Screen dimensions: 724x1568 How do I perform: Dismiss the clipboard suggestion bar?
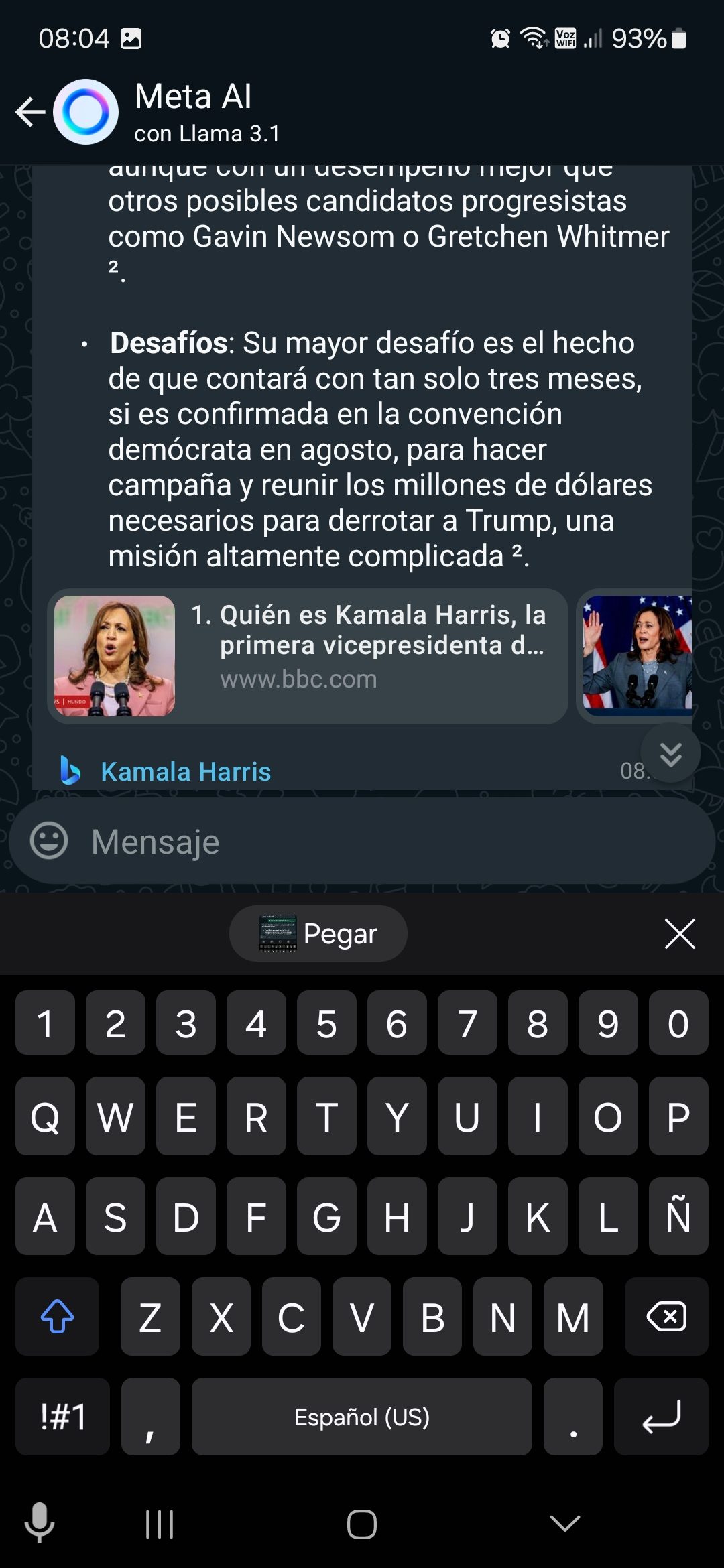click(679, 933)
